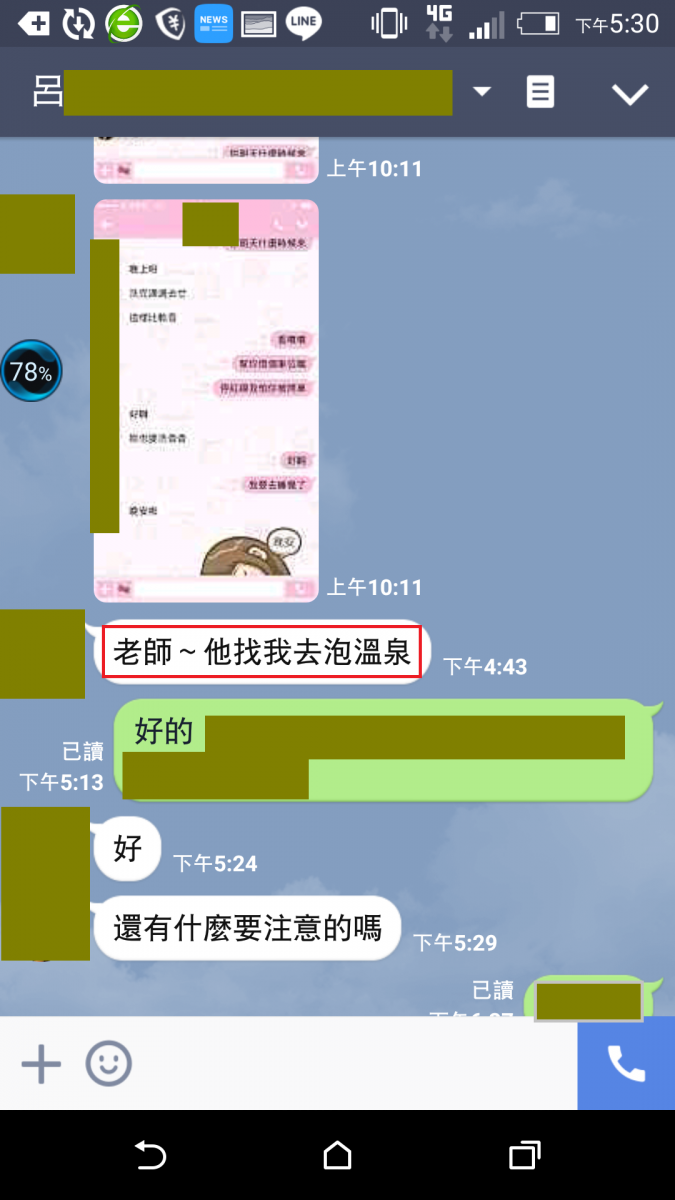Start a voice call with phone button
The height and width of the screenshot is (1200, 675).
click(626, 1063)
